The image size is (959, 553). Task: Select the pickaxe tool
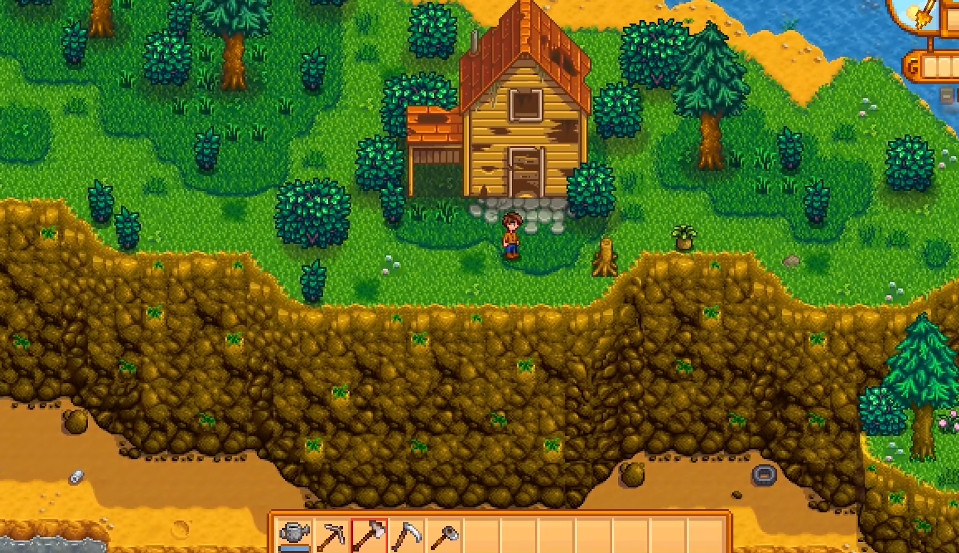tap(332, 536)
